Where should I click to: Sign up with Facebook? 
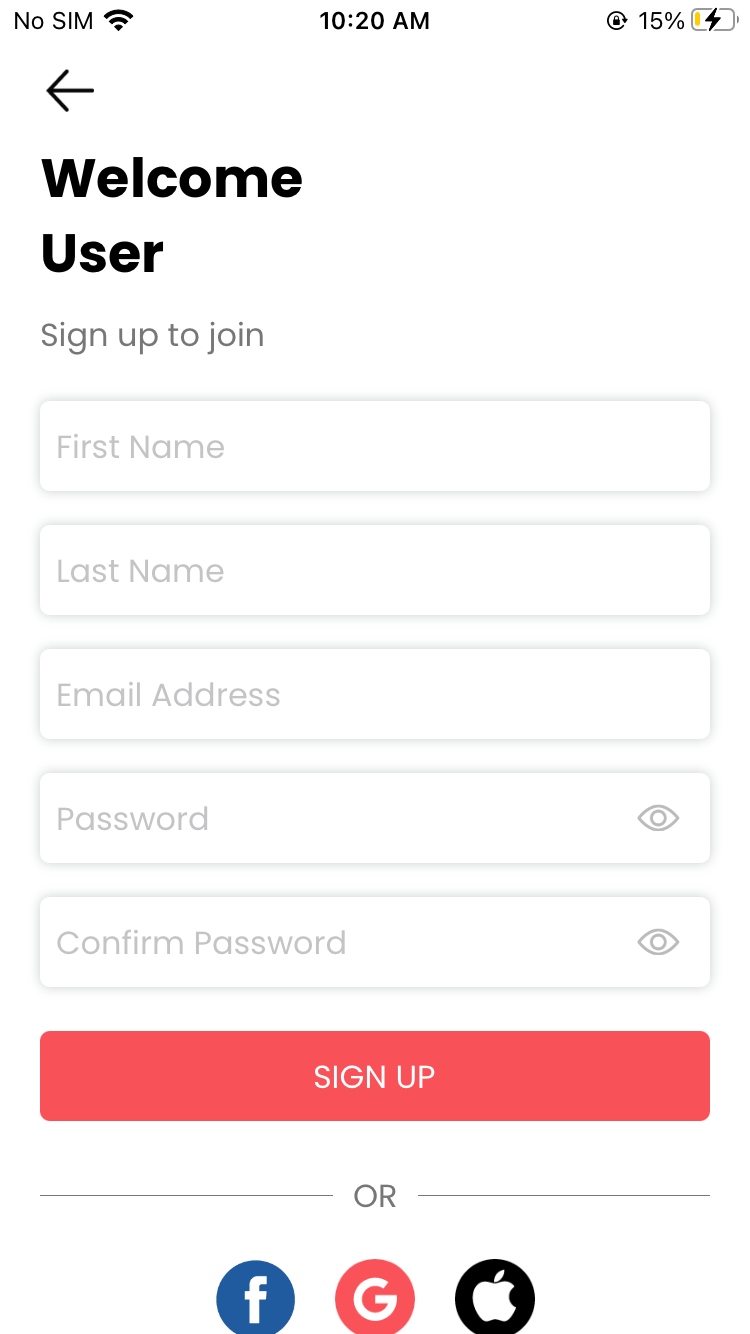click(x=255, y=1298)
